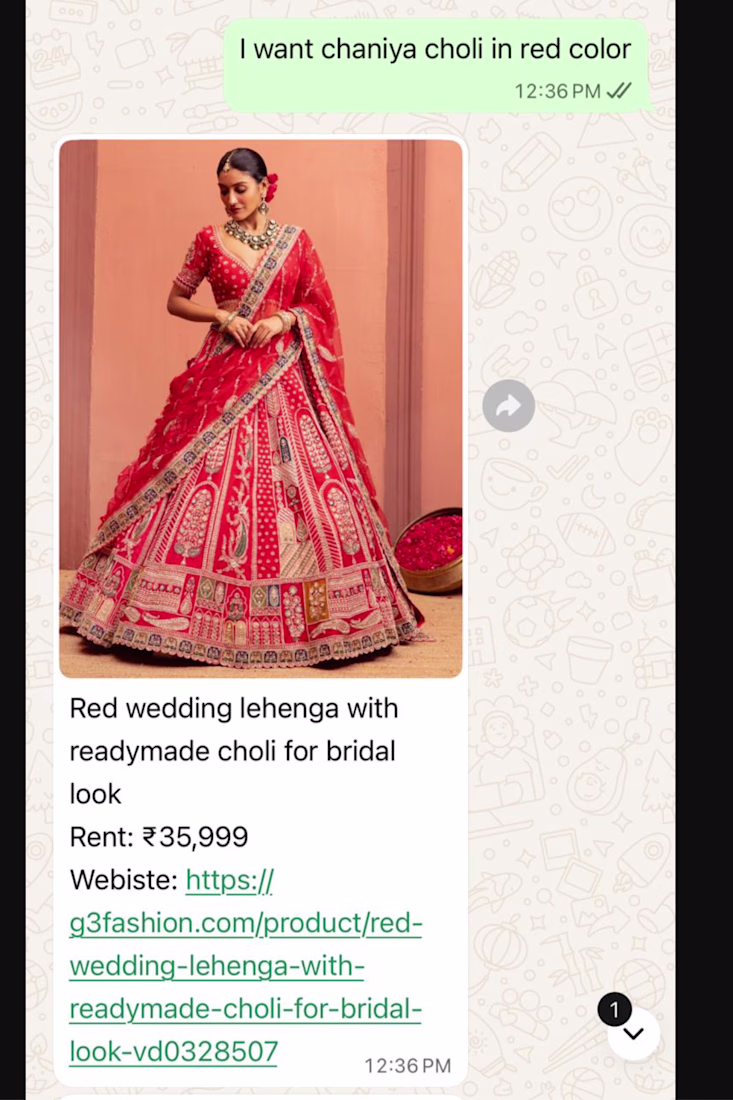Viewport: 733px width, 1100px height.
Task: Forward the lehenga image message
Action: point(508,406)
